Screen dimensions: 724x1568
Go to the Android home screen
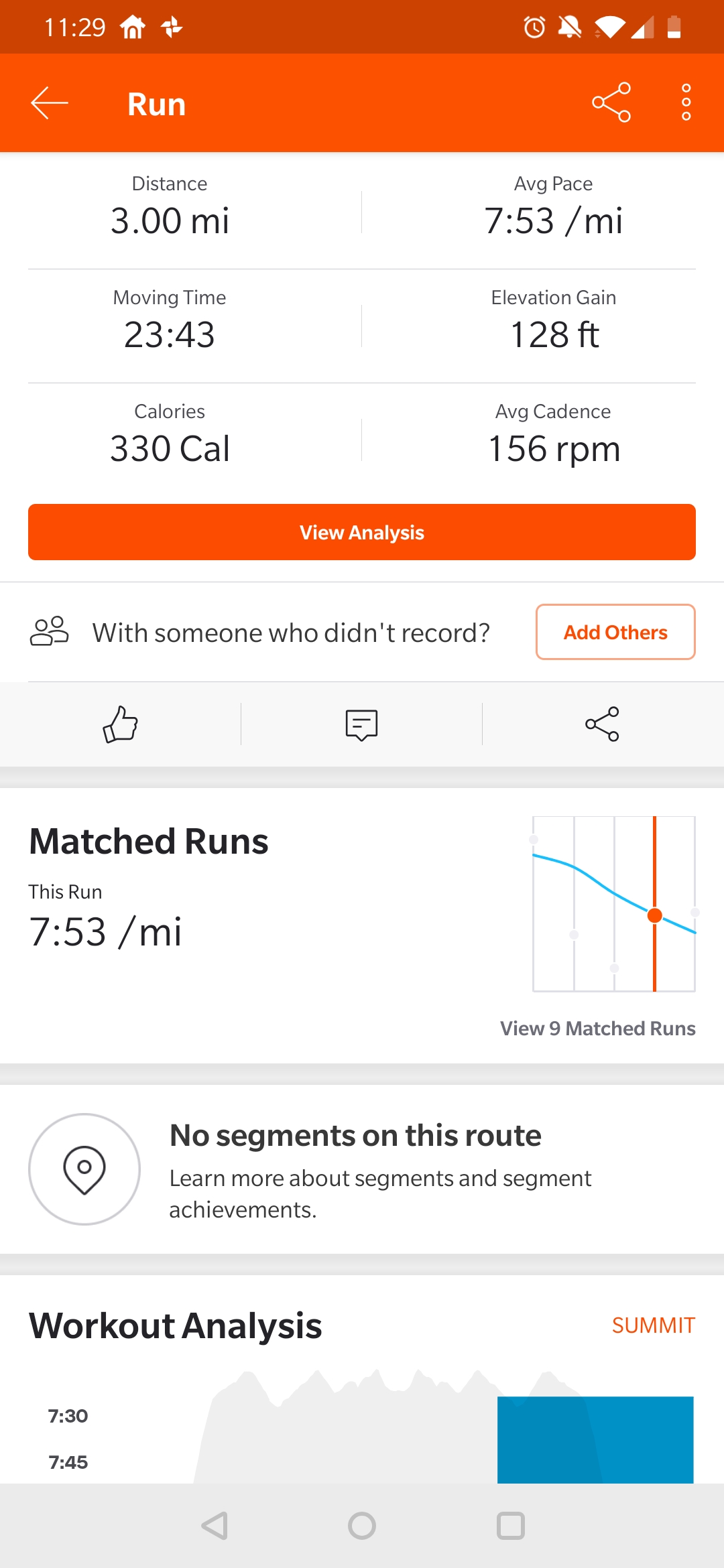pyautogui.click(x=362, y=1526)
